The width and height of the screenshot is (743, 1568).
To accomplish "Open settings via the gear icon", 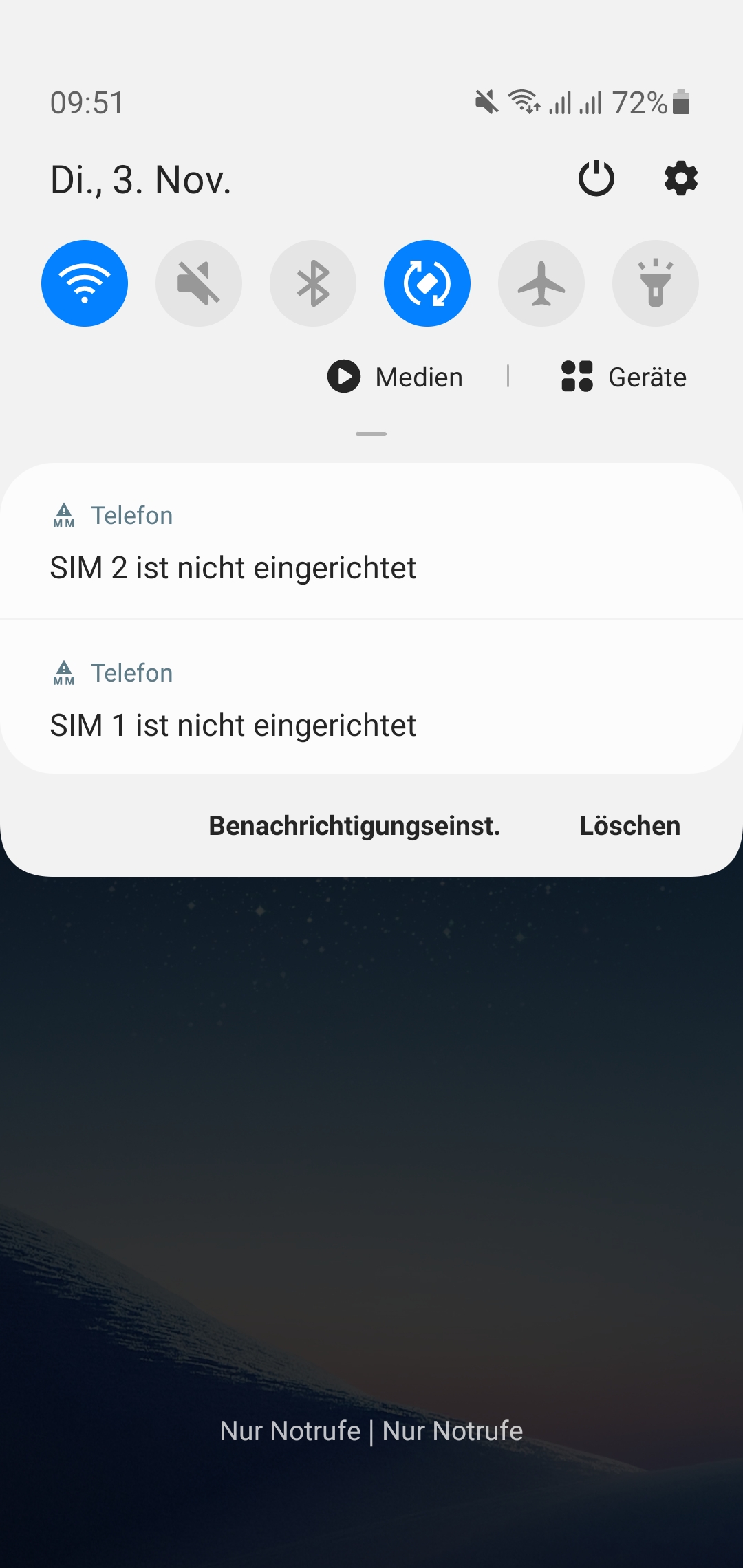I will (681, 179).
